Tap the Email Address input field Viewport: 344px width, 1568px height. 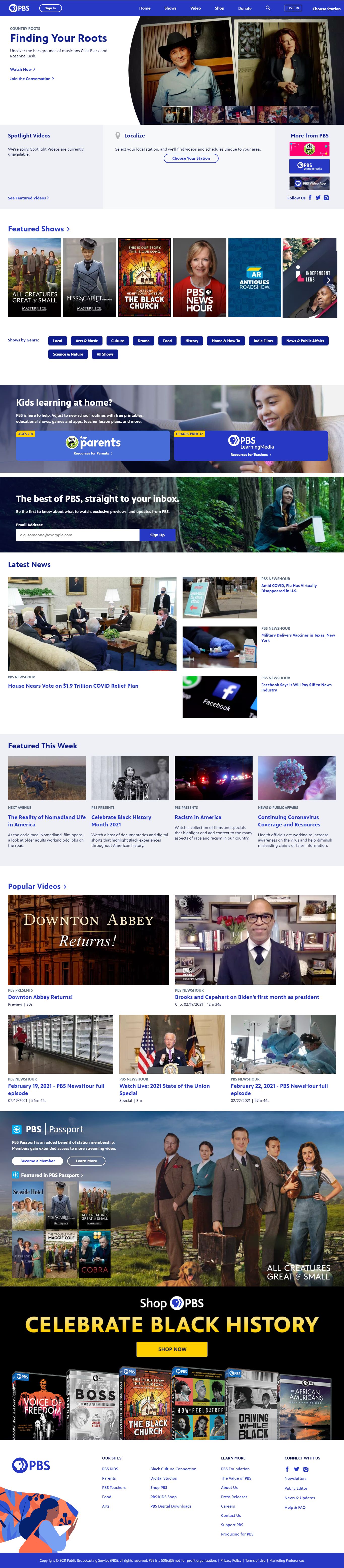tap(77, 535)
